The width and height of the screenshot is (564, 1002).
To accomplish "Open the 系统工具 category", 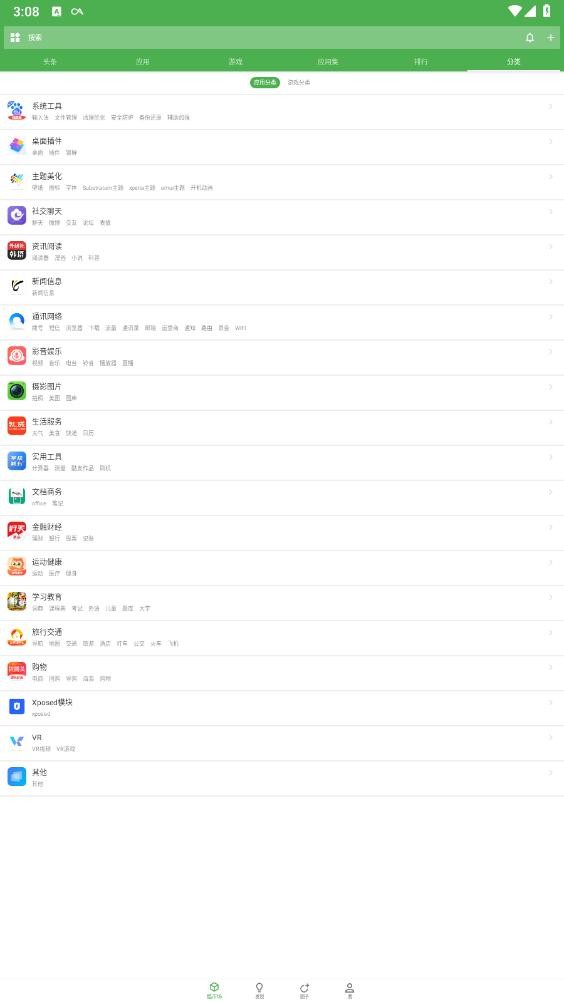I will (282, 112).
